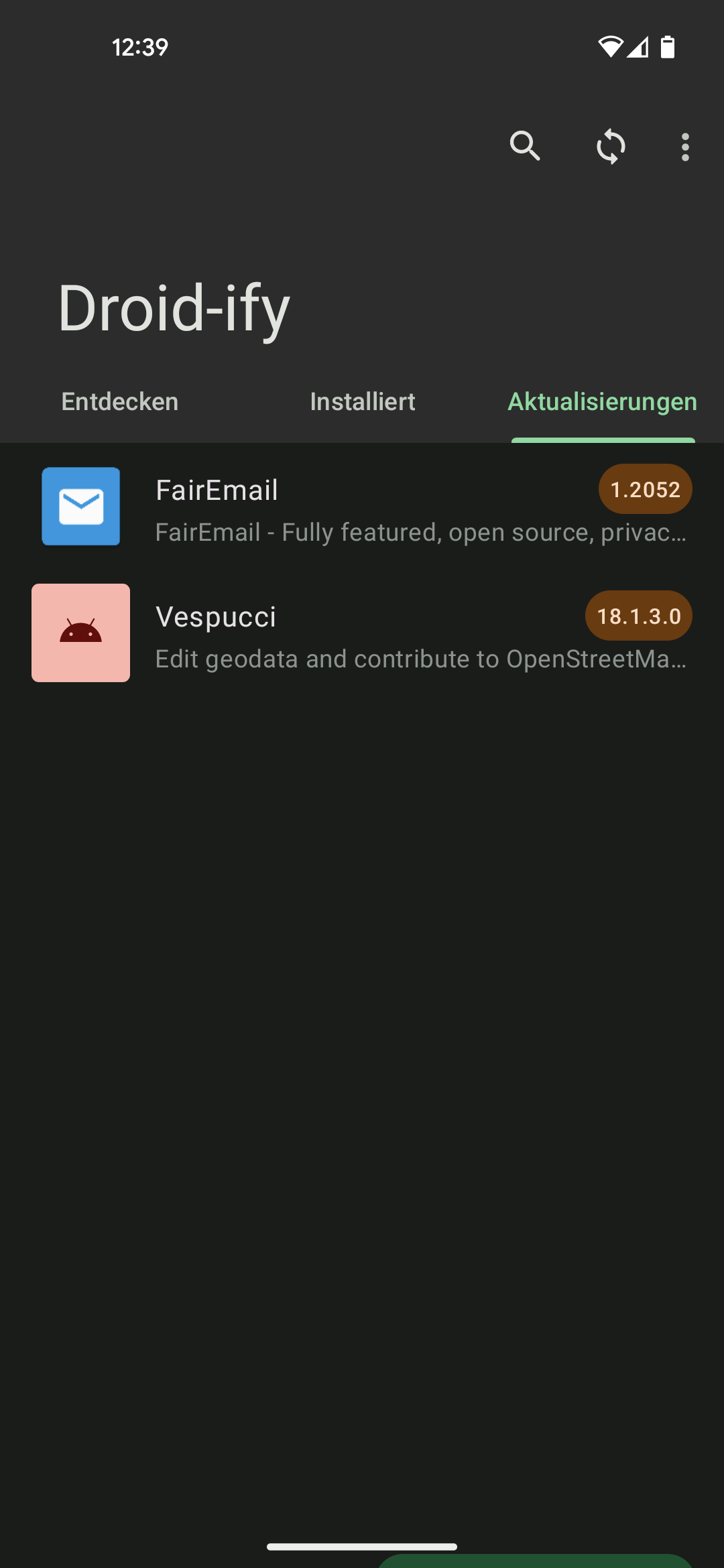Tap the Vespucci pink Android app icon
The image size is (724, 1568).
point(80,633)
